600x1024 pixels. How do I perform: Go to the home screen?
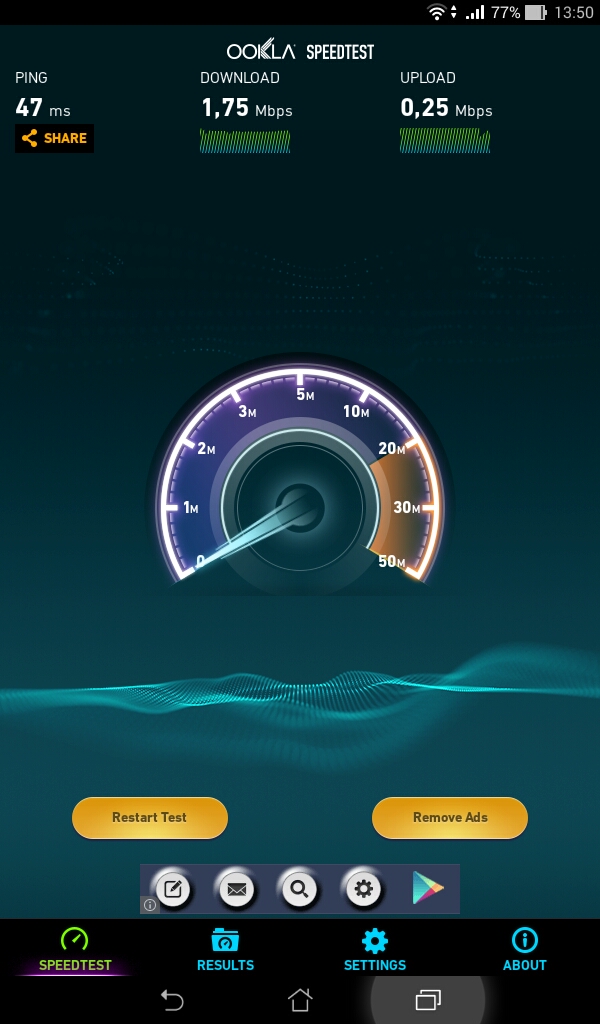click(300, 999)
